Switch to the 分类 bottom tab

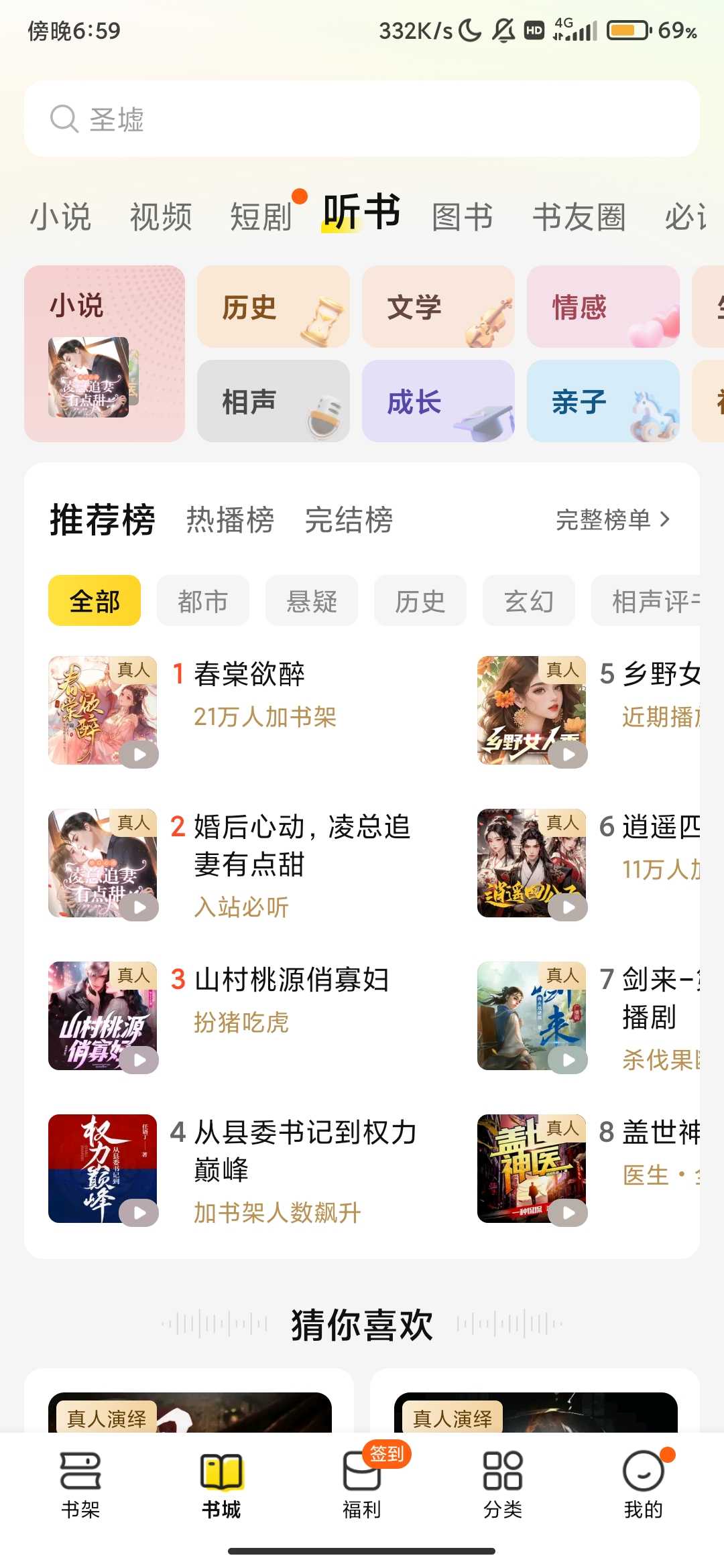503,1484
